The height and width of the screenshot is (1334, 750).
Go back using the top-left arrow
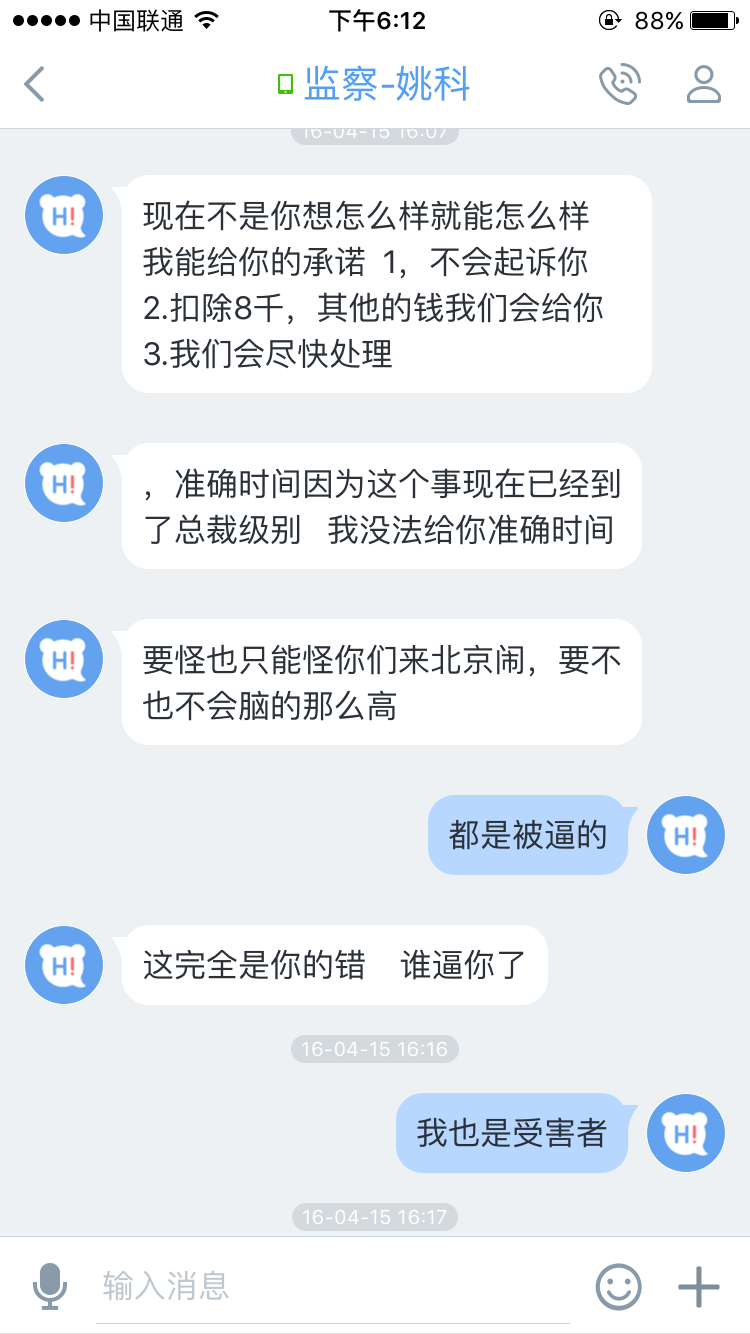pos(35,84)
